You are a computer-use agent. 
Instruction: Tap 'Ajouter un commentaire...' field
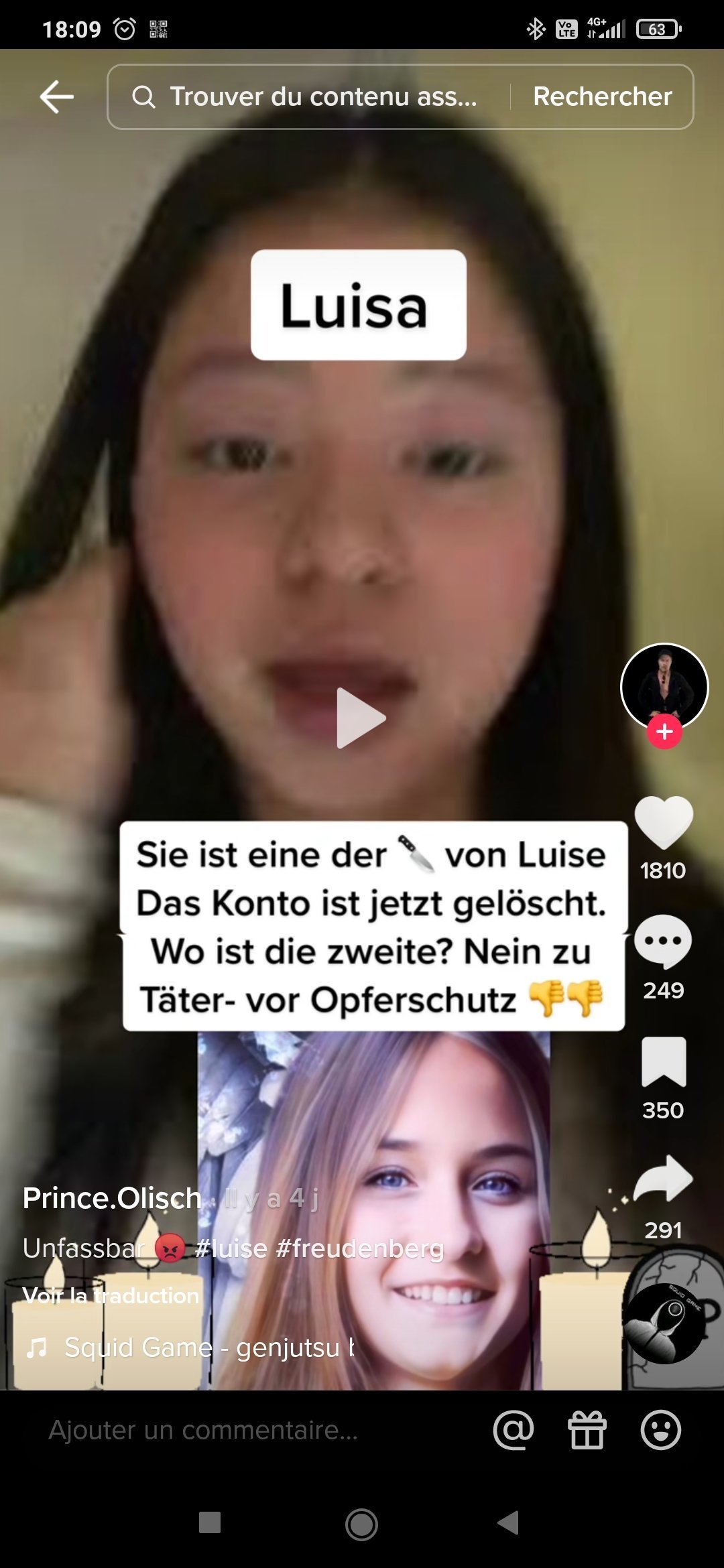click(203, 1430)
